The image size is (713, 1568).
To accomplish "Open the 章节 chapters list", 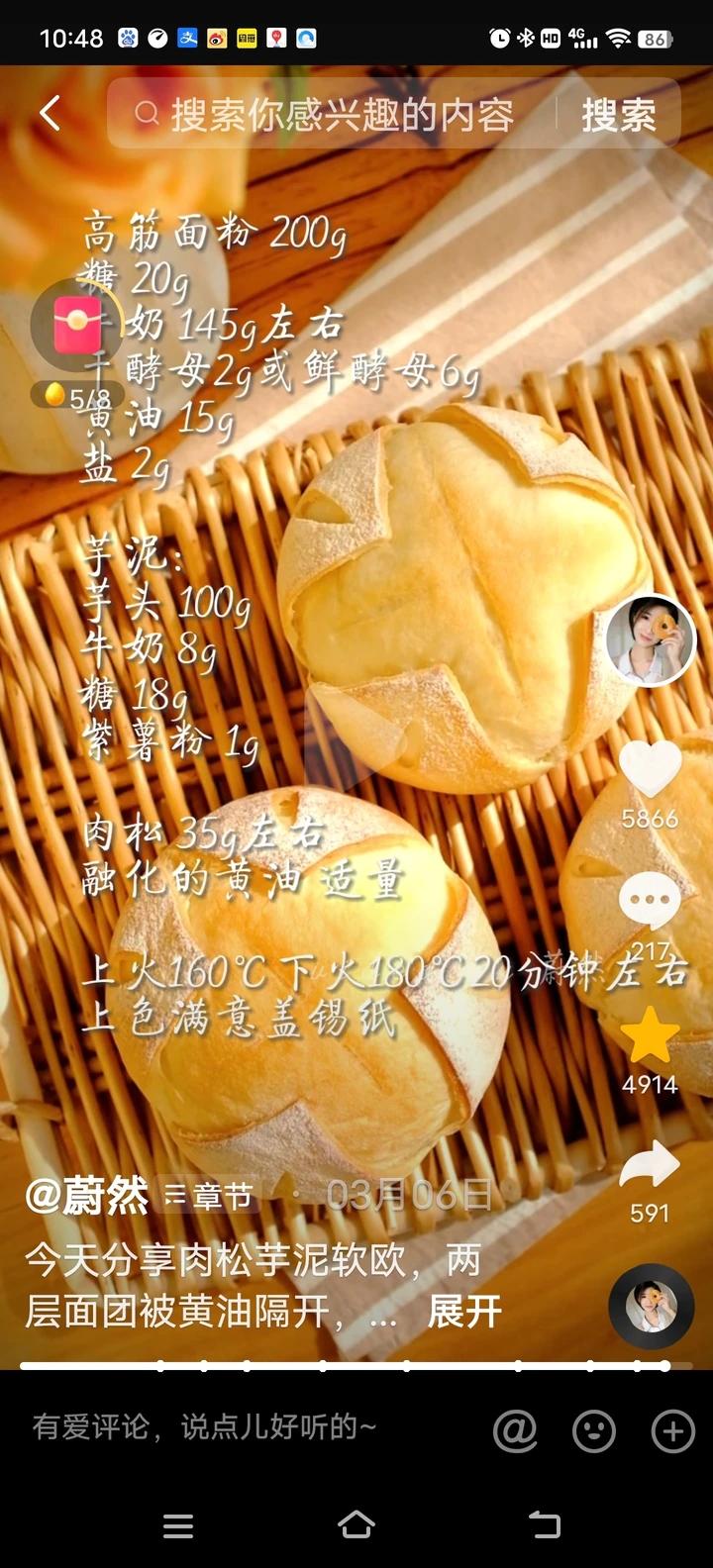I will pyautogui.click(x=209, y=1196).
